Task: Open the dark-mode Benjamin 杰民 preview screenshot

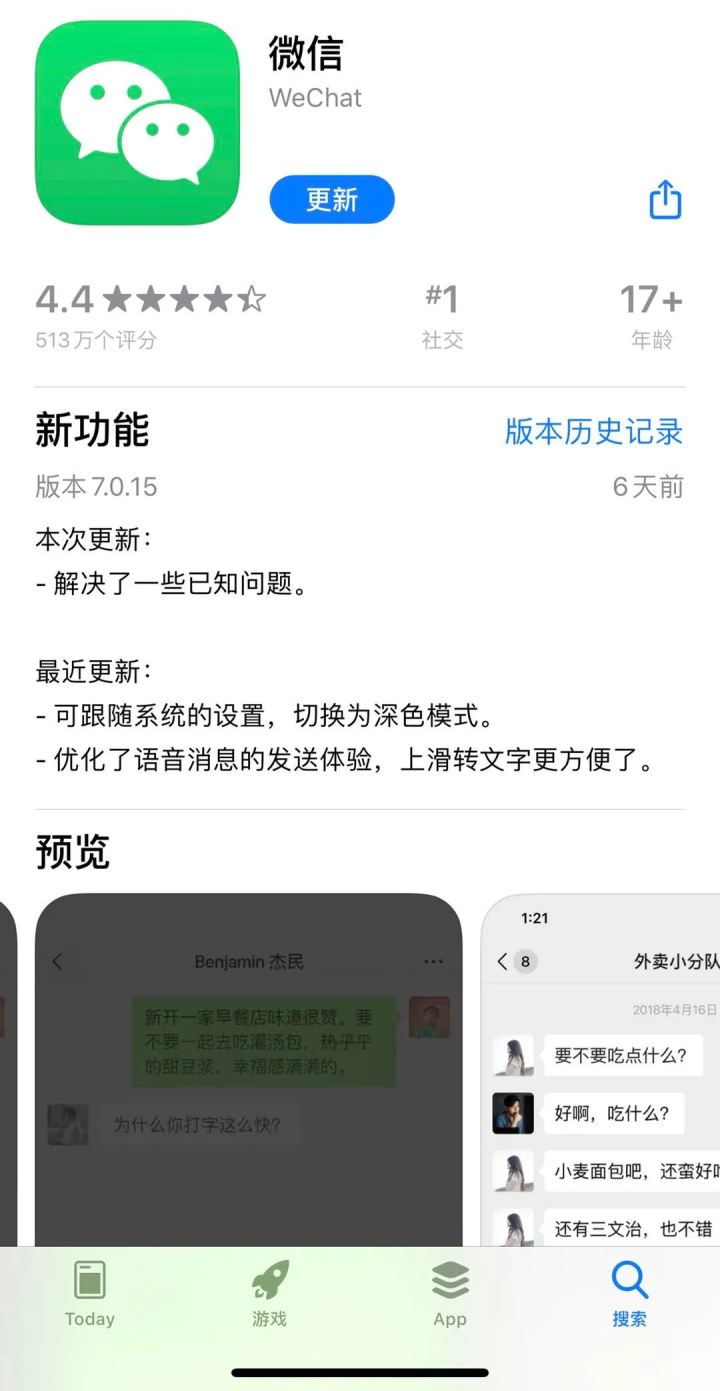Action: (249, 1070)
